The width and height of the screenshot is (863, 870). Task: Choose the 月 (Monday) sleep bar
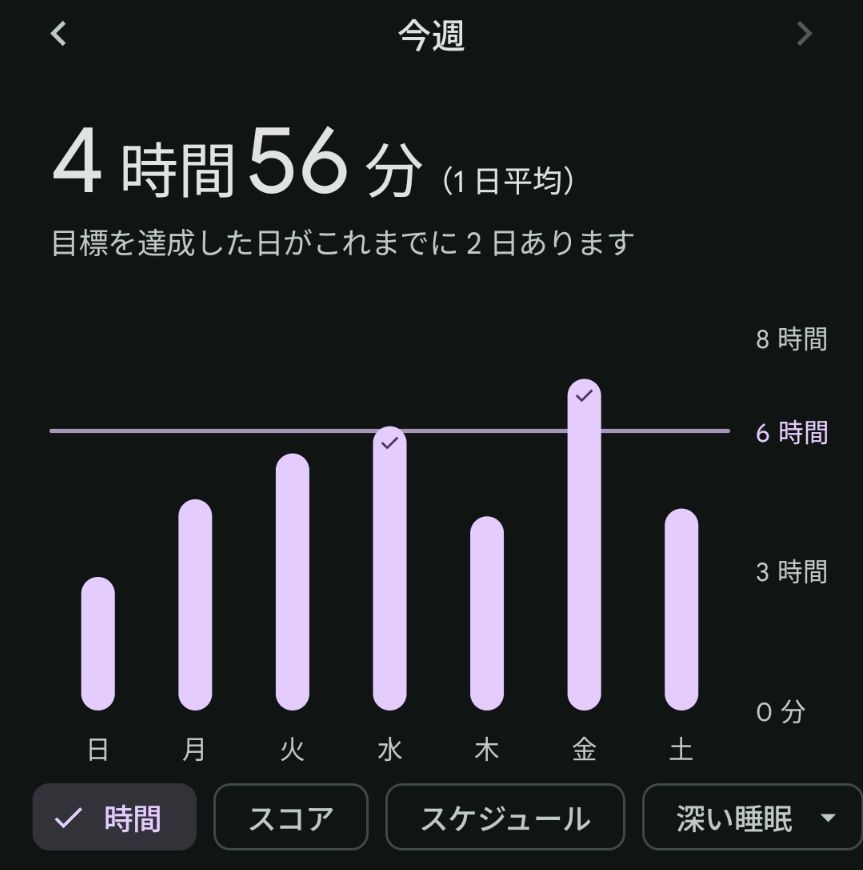point(195,604)
